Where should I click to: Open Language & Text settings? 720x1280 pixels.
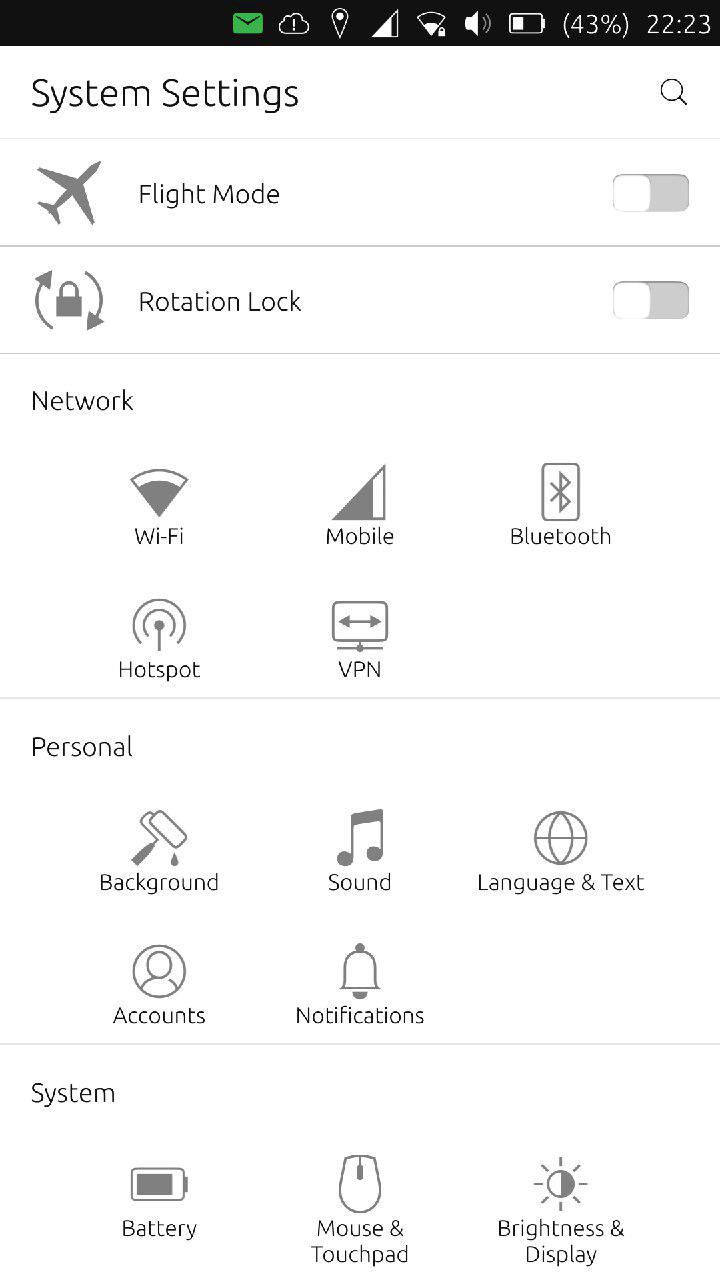(560, 852)
